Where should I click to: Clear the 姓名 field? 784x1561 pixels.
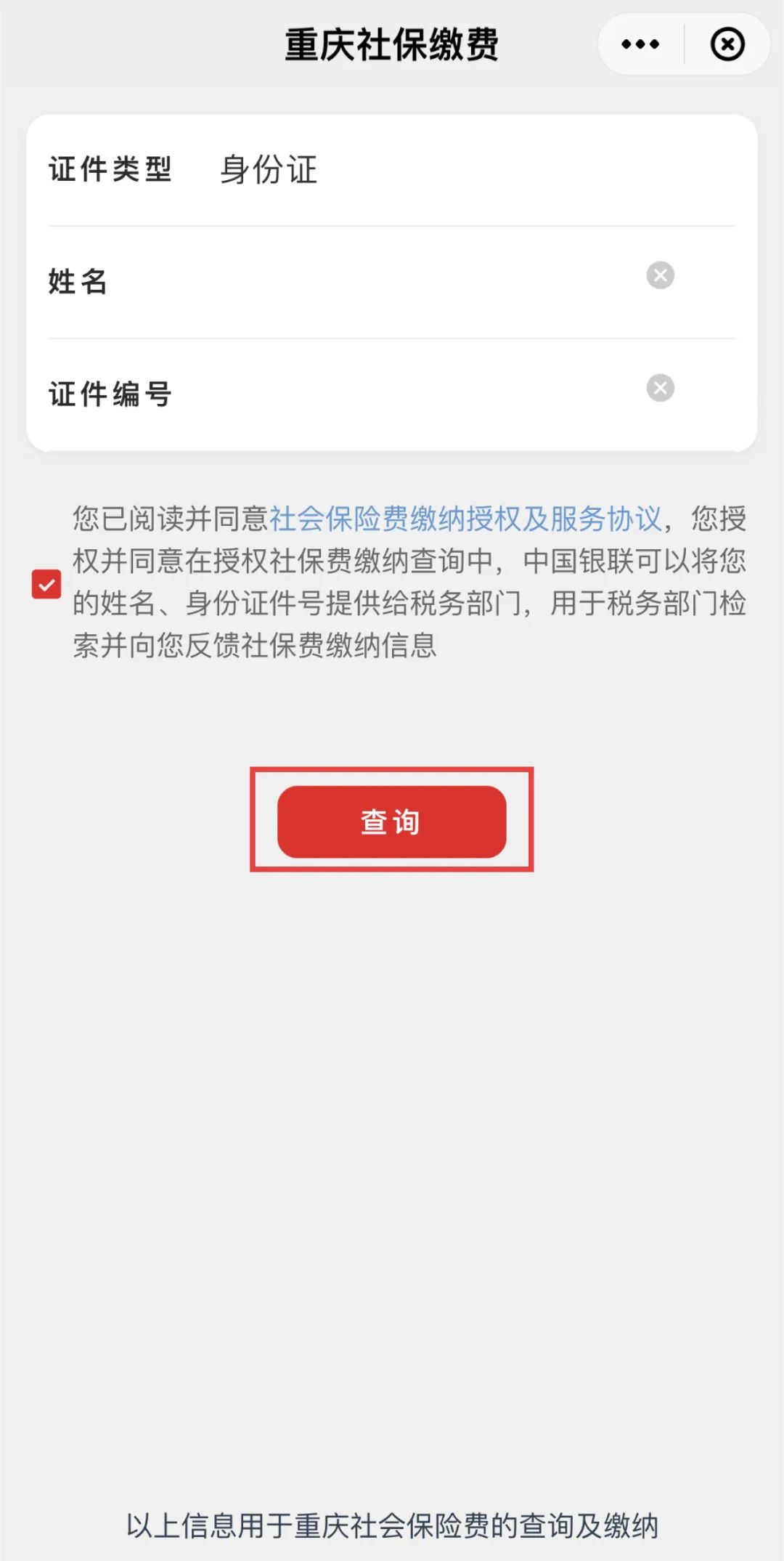(660, 275)
